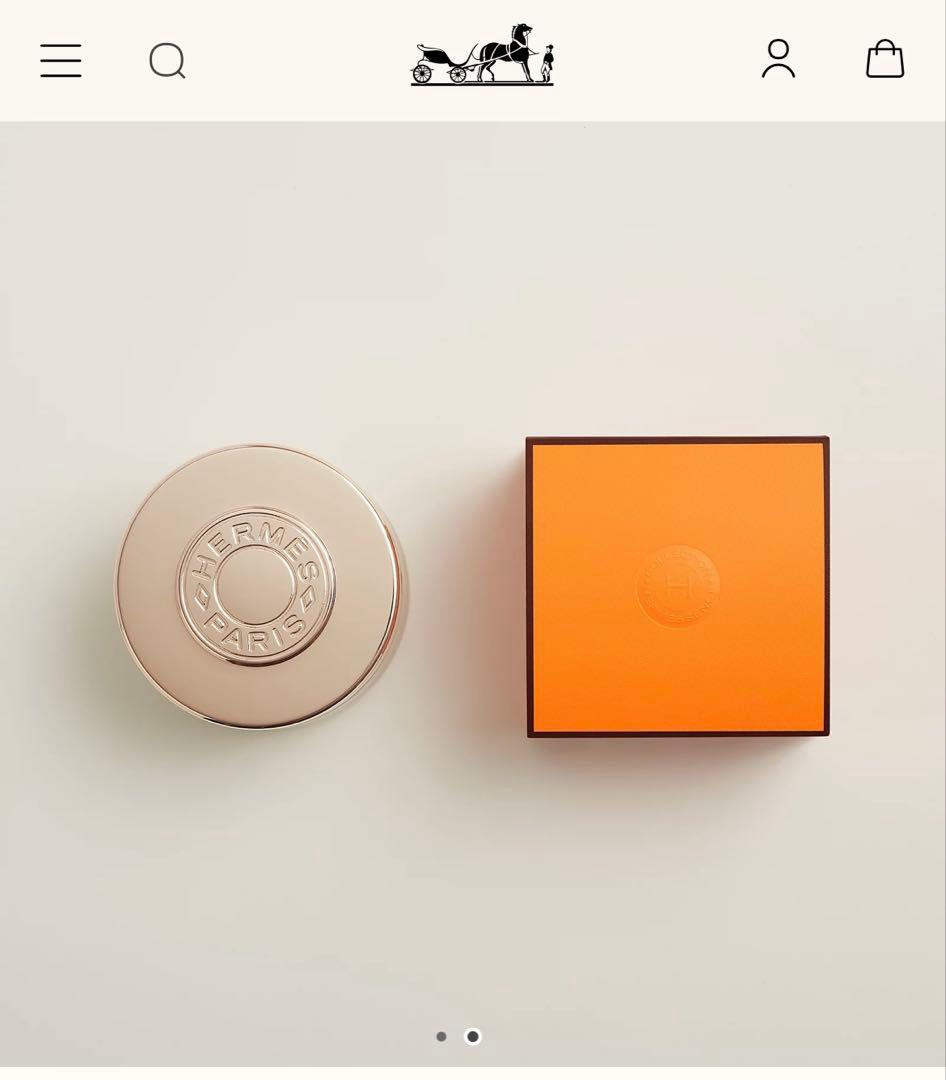The width and height of the screenshot is (946, 1080).
Task: Open the shopping bag cart
Action: (884, 59)
